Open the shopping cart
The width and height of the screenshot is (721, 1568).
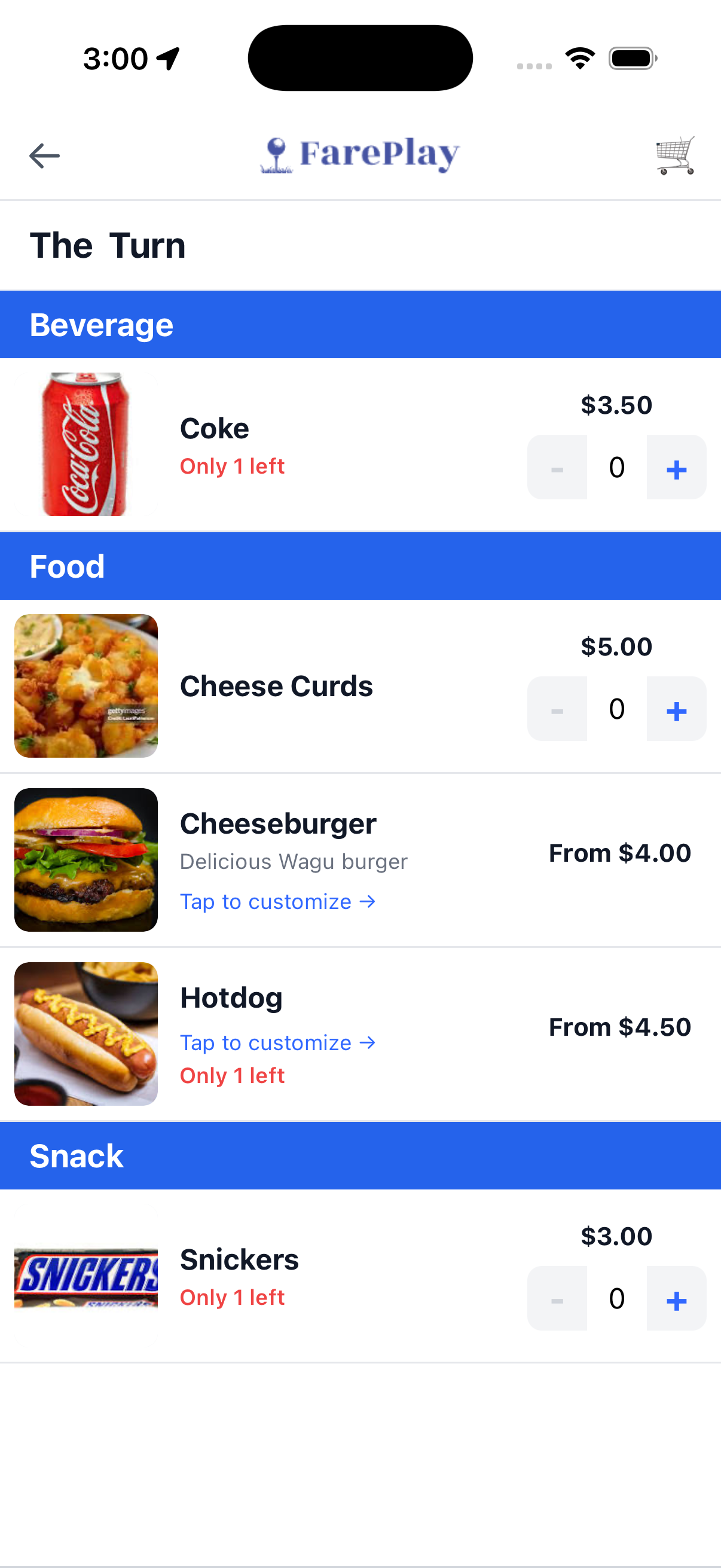click(674, 155)
